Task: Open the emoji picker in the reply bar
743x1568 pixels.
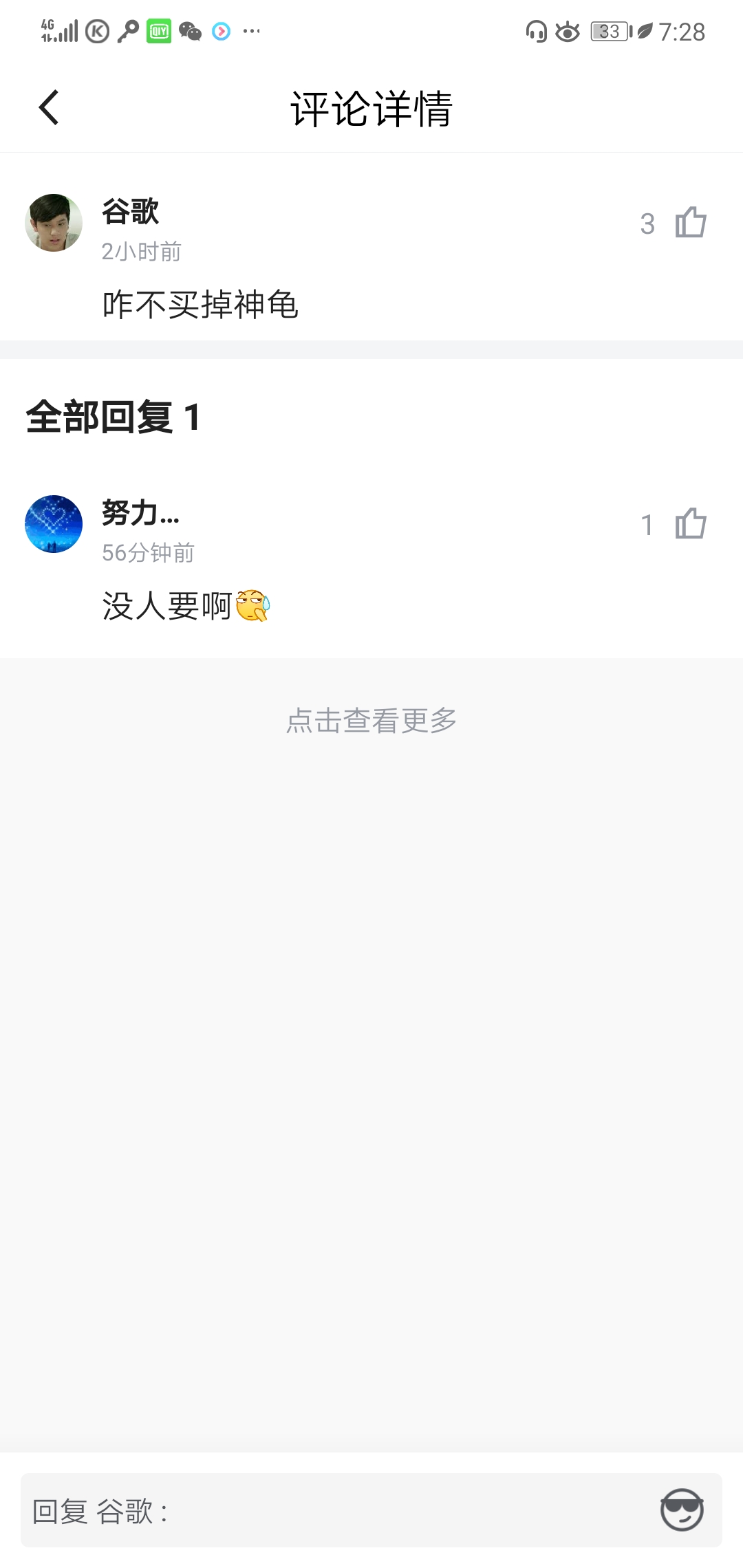Action: point(681,1510)
